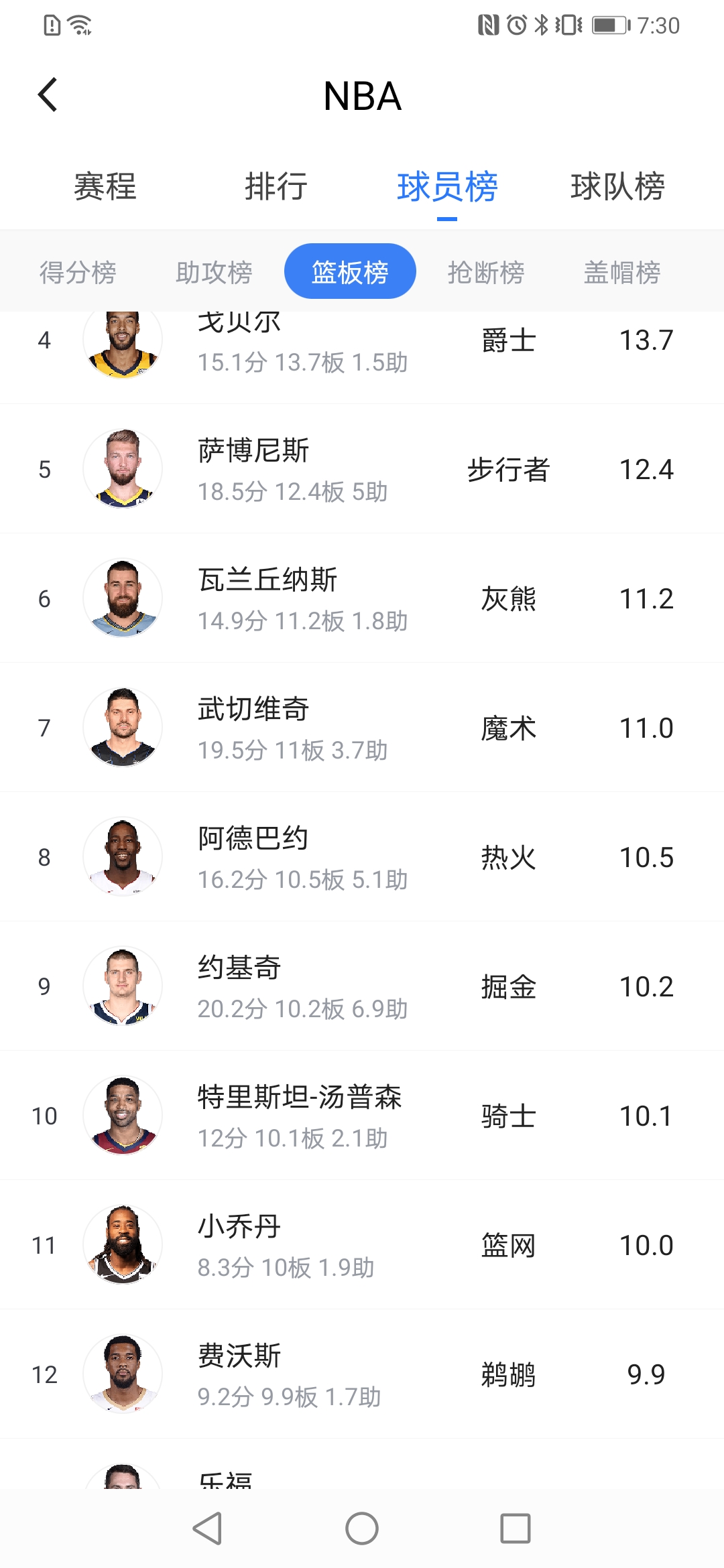The width and height of the screenshot is (724, 1568).
Task: Tap the 约基奇 row
Action: (x=362, y=986)
